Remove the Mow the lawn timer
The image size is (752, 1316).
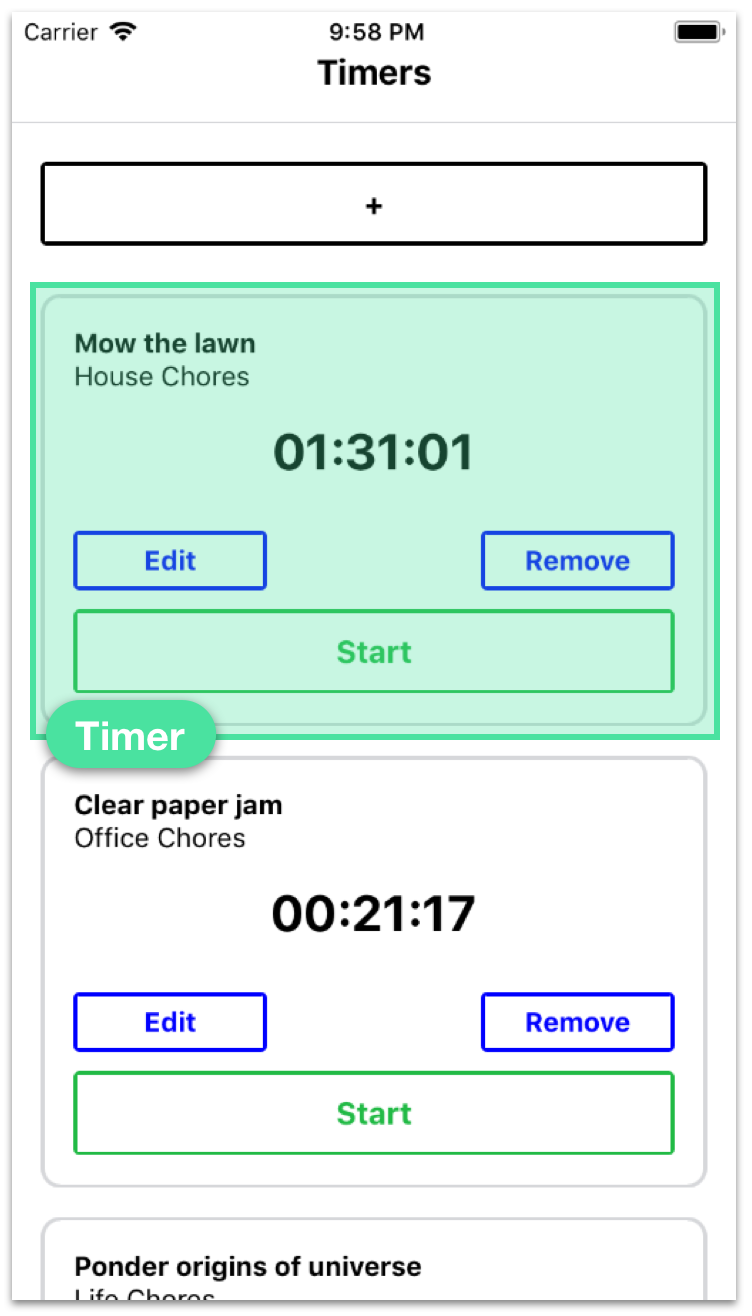577,560
